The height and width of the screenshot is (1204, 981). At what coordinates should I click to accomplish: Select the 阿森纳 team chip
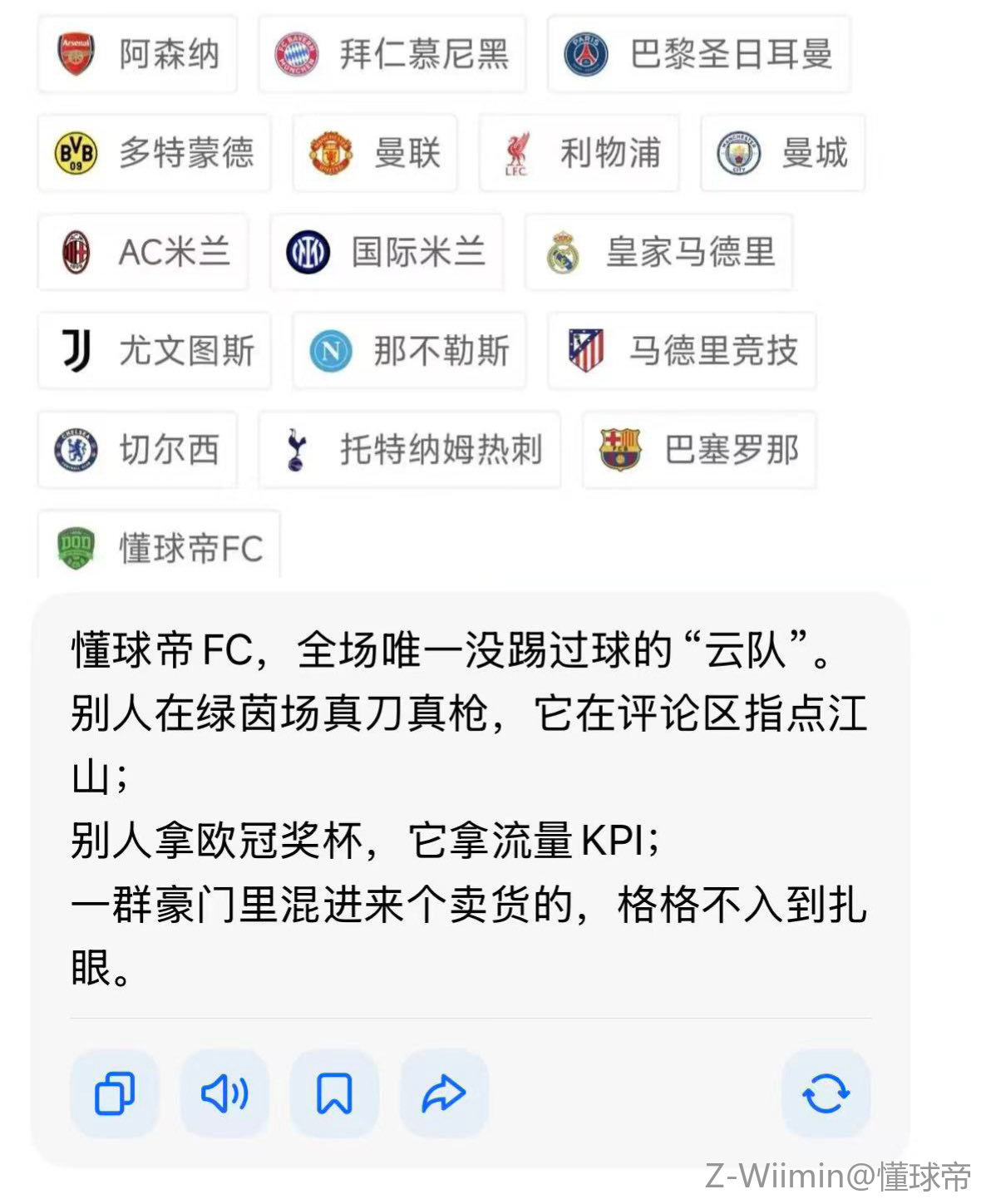coord(138,54)
